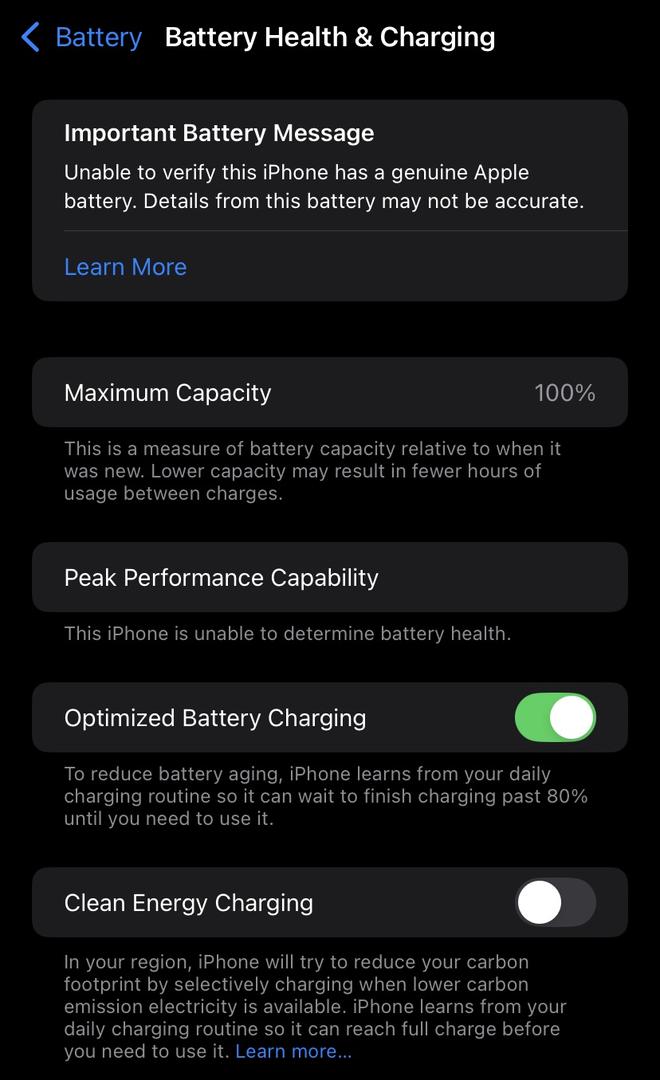Enable Clean Energy Charging
Image resolution: width=660 pixels, height=1080 pixels.
(555, 902)
